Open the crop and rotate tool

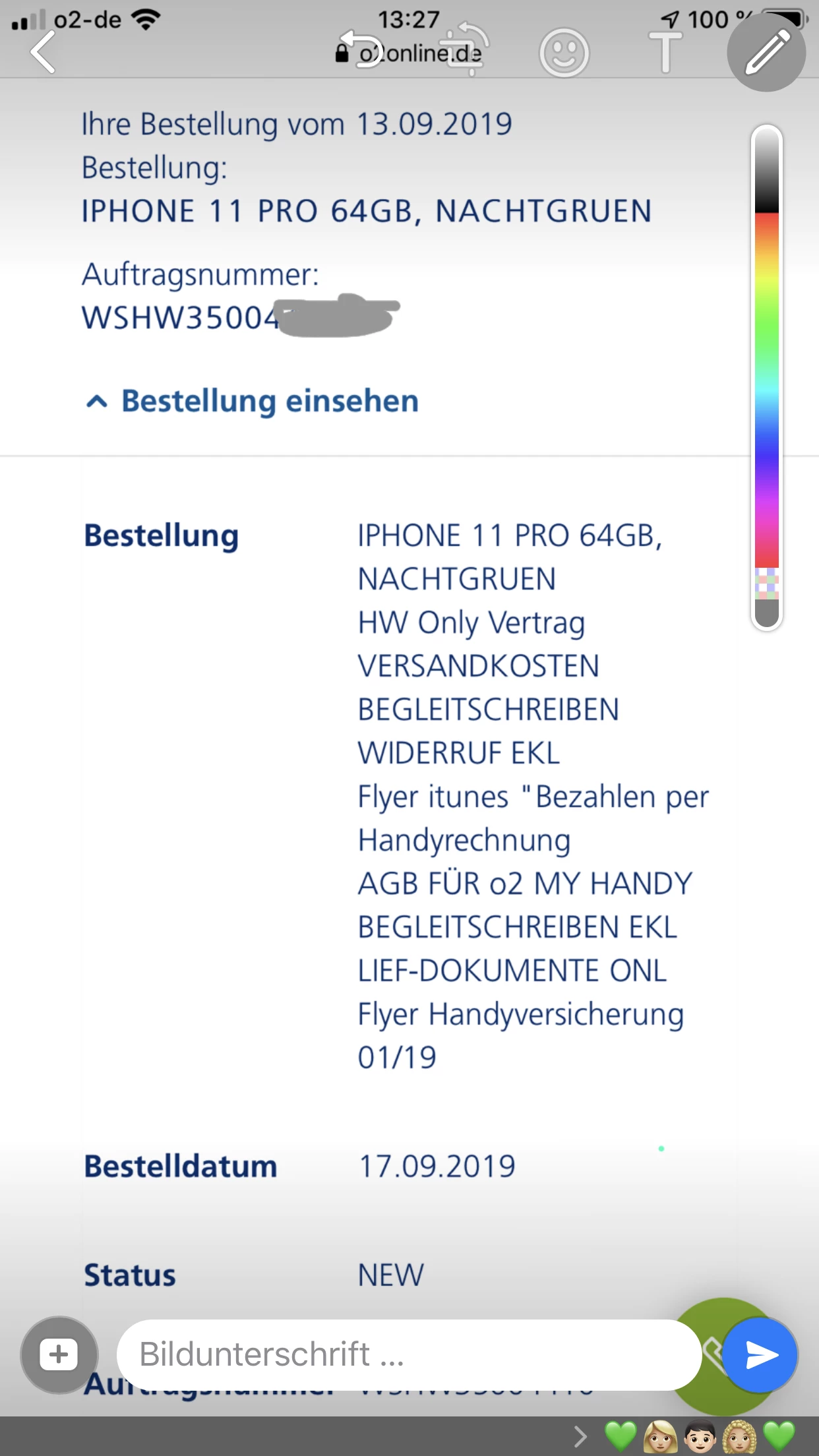466,49
